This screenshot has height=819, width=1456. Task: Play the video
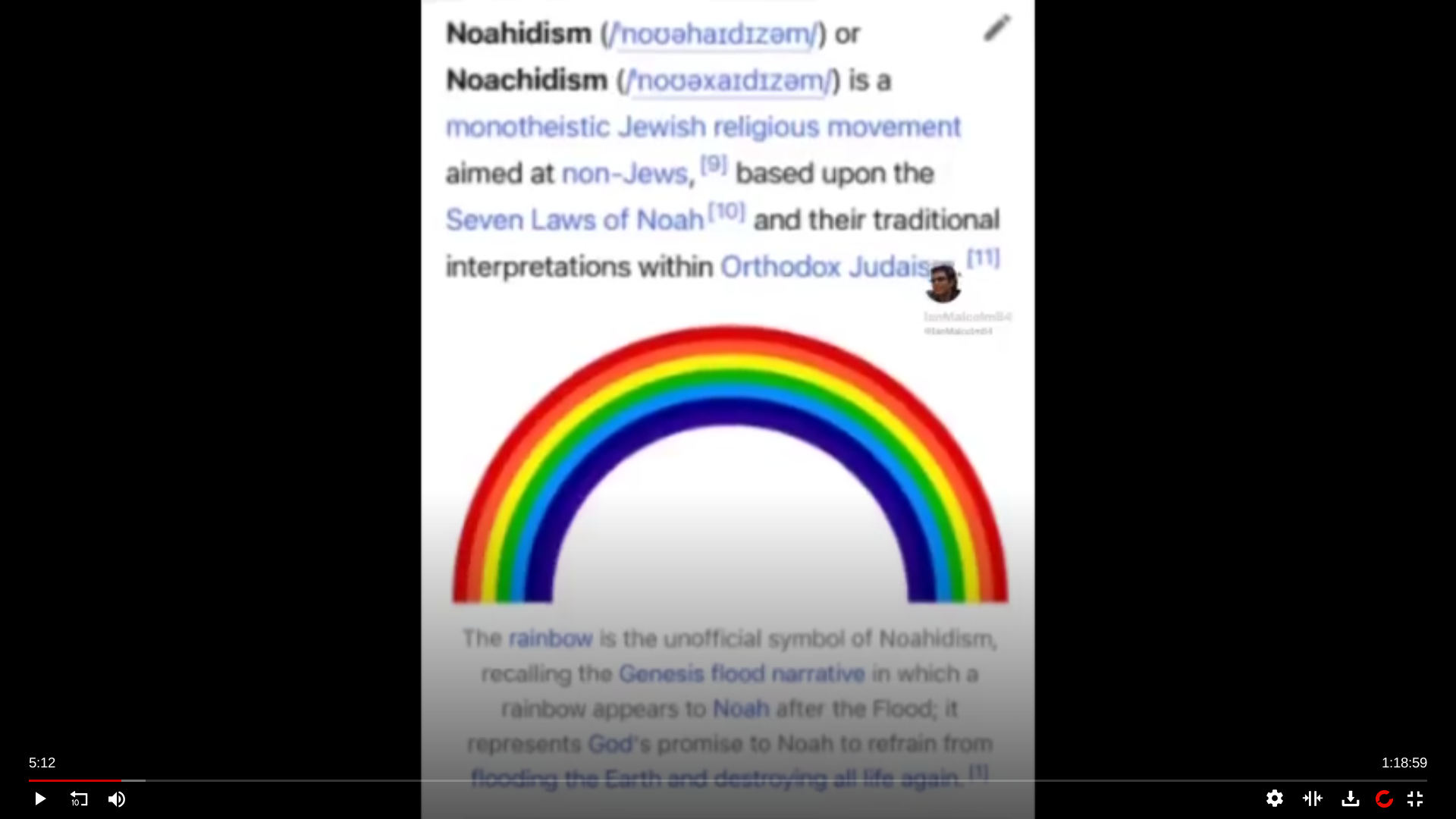[x=40, y=799]
